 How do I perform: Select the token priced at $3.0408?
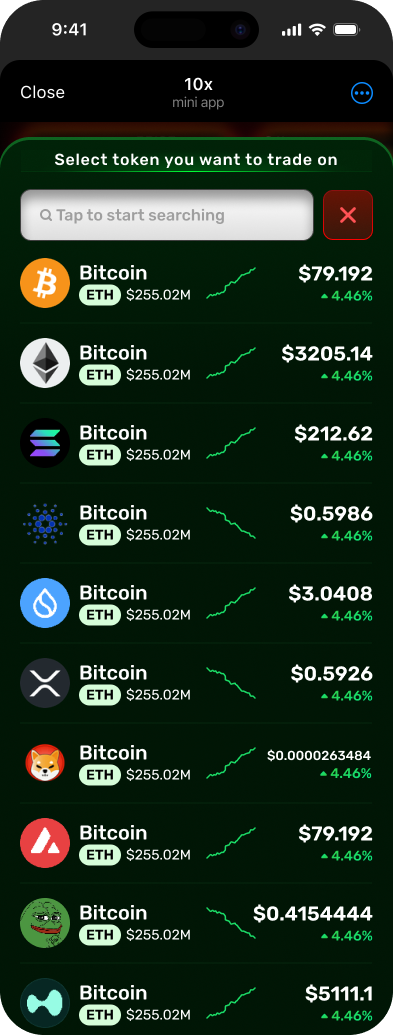point(196,603)
